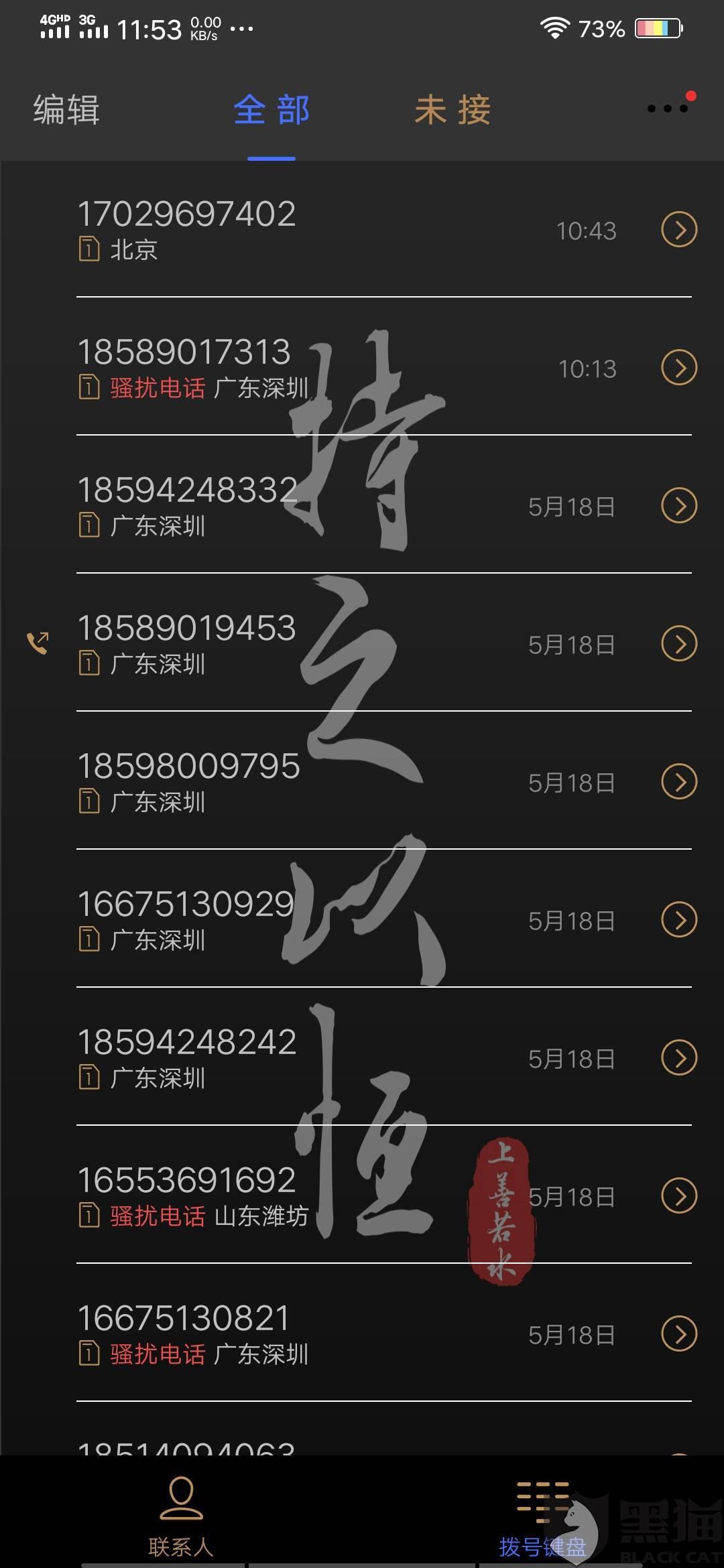Screen dimensions: 724x1568
Task: Open details arrow for 18589017313
Action: 679,368
